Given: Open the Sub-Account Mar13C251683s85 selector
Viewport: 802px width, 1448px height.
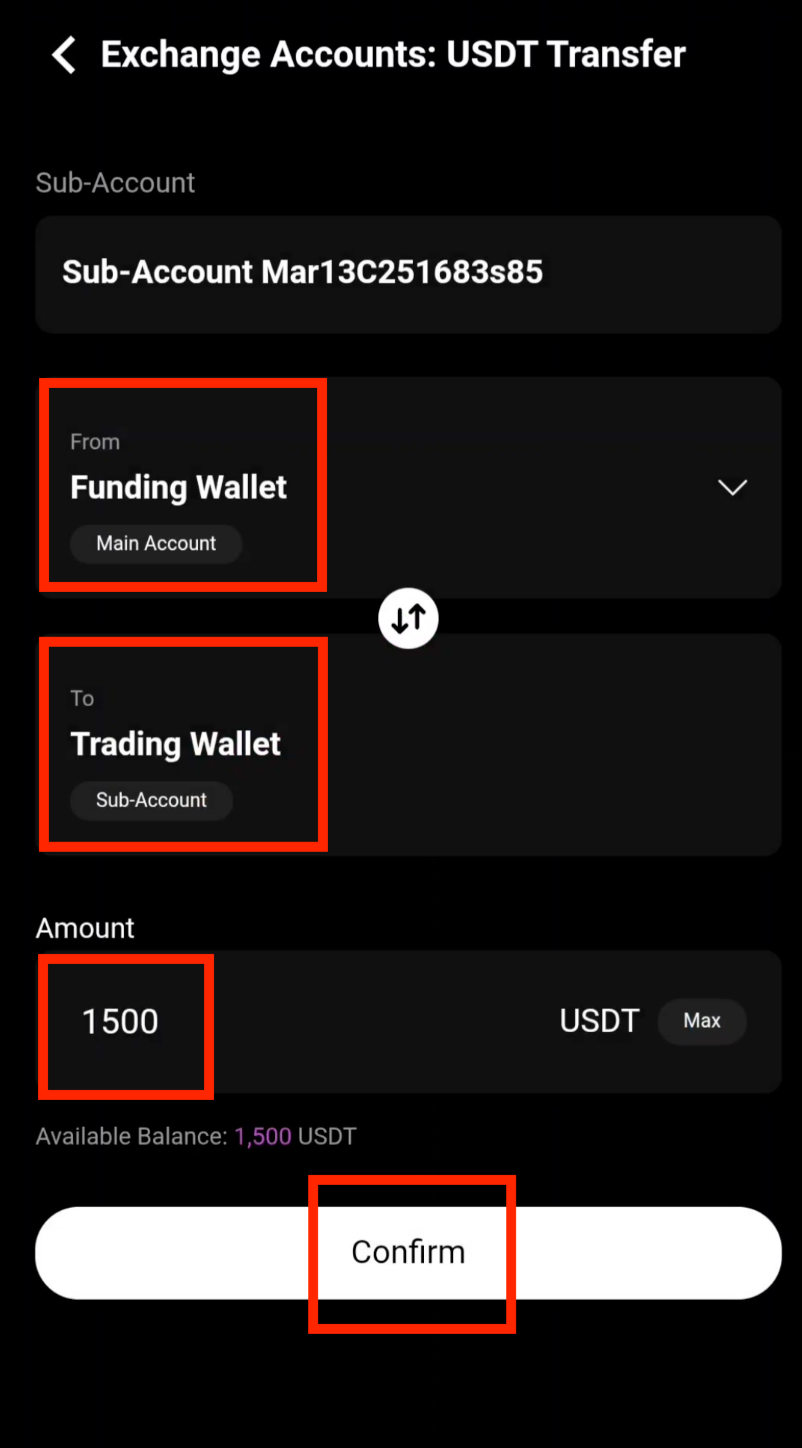Looking at the screenshot, I should [408, 273].
